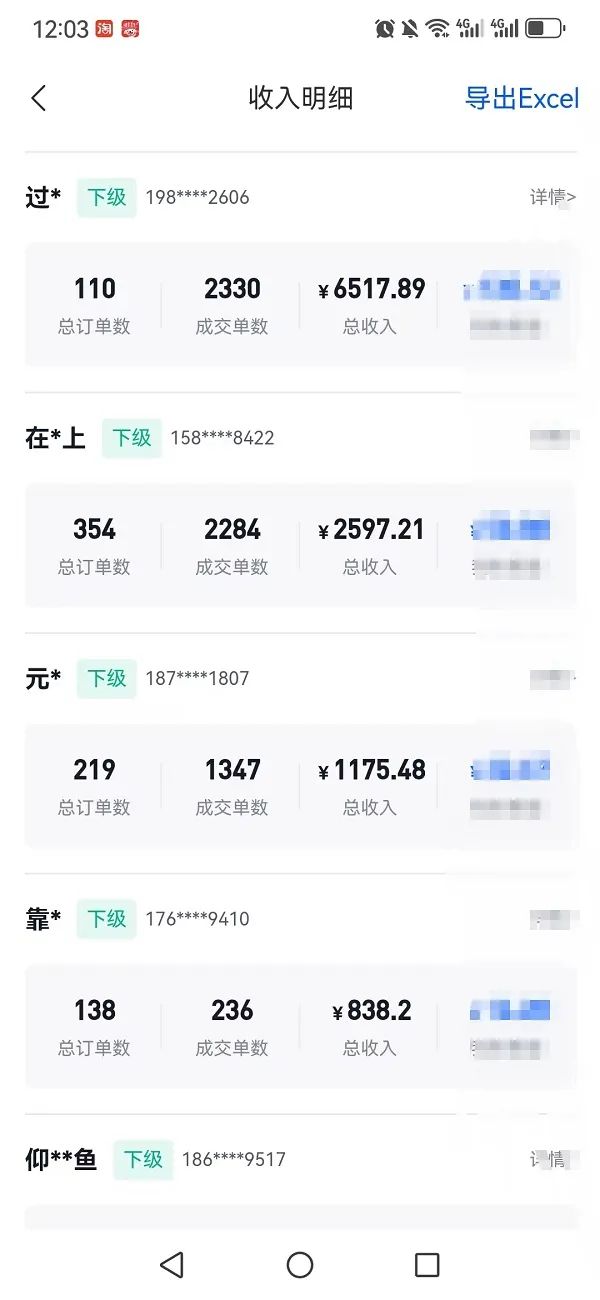View details for user 仰**鱼
Screen dimensions: 600x1300
[552, 1160]
